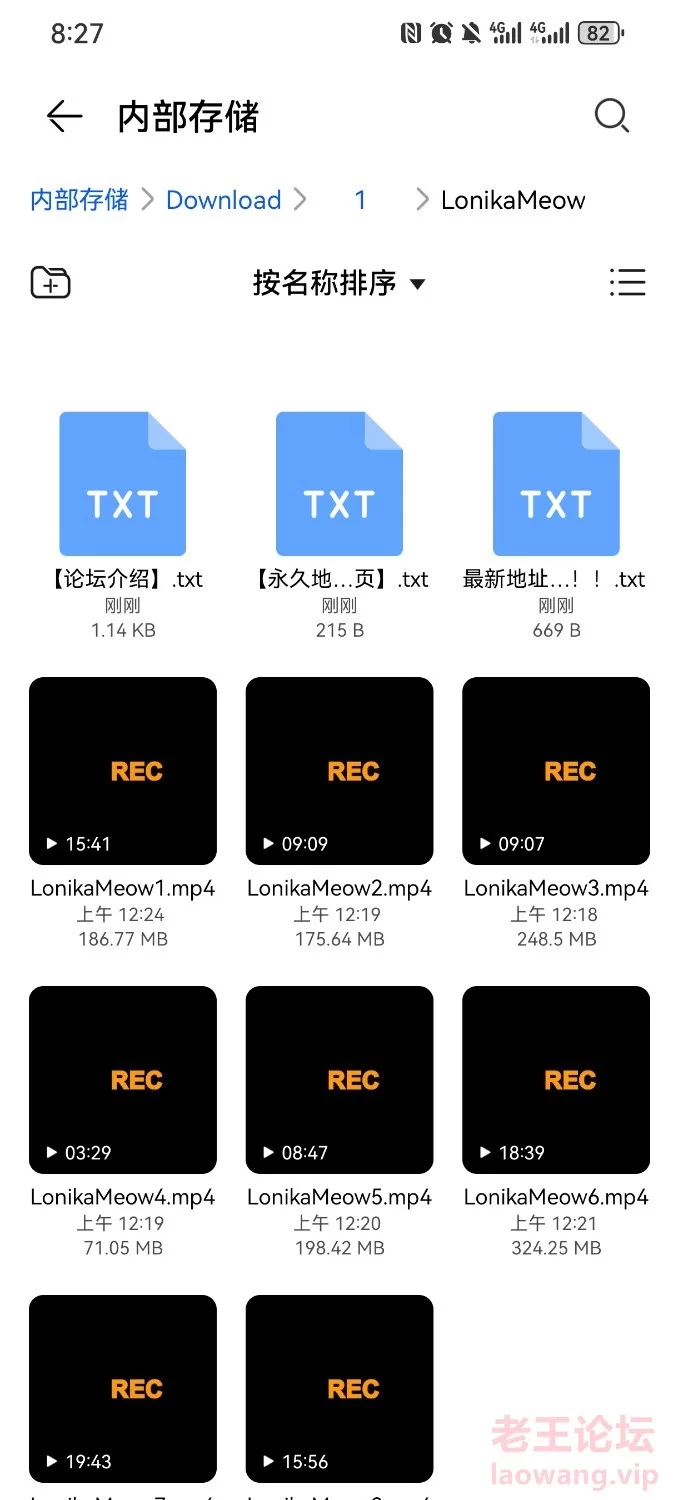Viewport: 678px width, 1500px height.
Task: Jump to 内部存储 in the breadcrumb
Action: [x=80, y=200]
